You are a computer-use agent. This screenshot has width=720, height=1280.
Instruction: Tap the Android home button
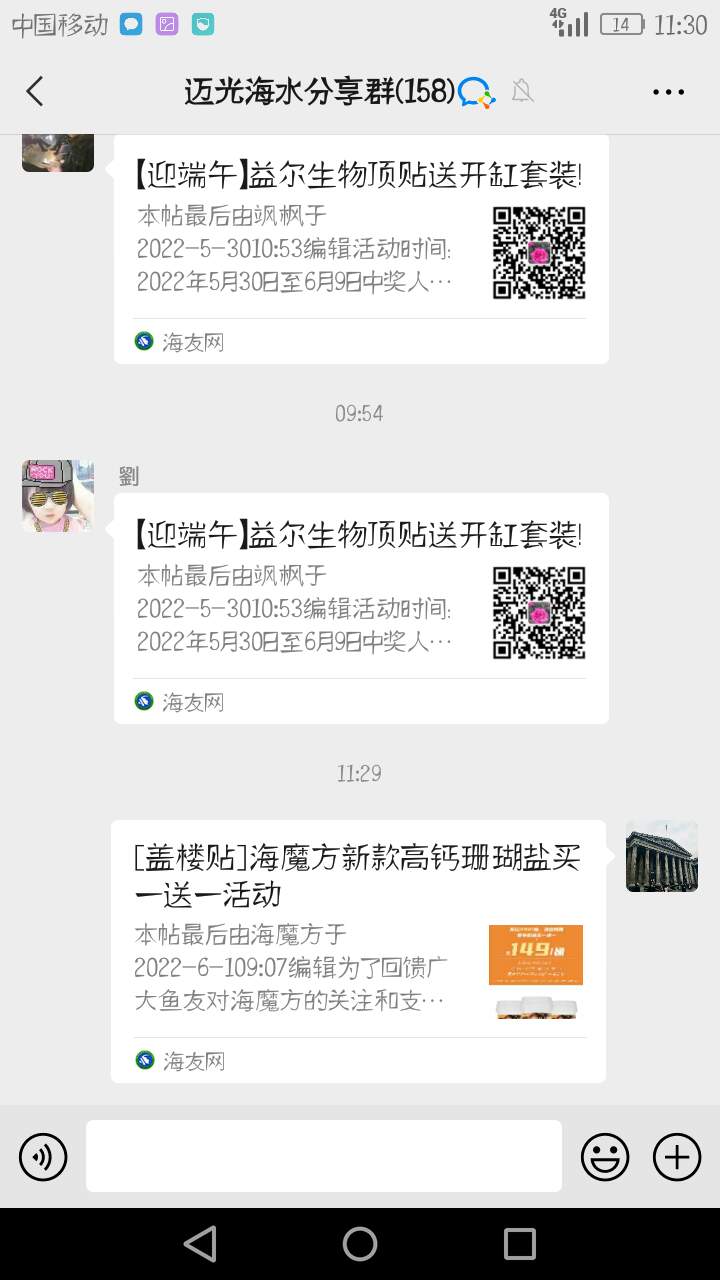click(x=360, y=1244)
